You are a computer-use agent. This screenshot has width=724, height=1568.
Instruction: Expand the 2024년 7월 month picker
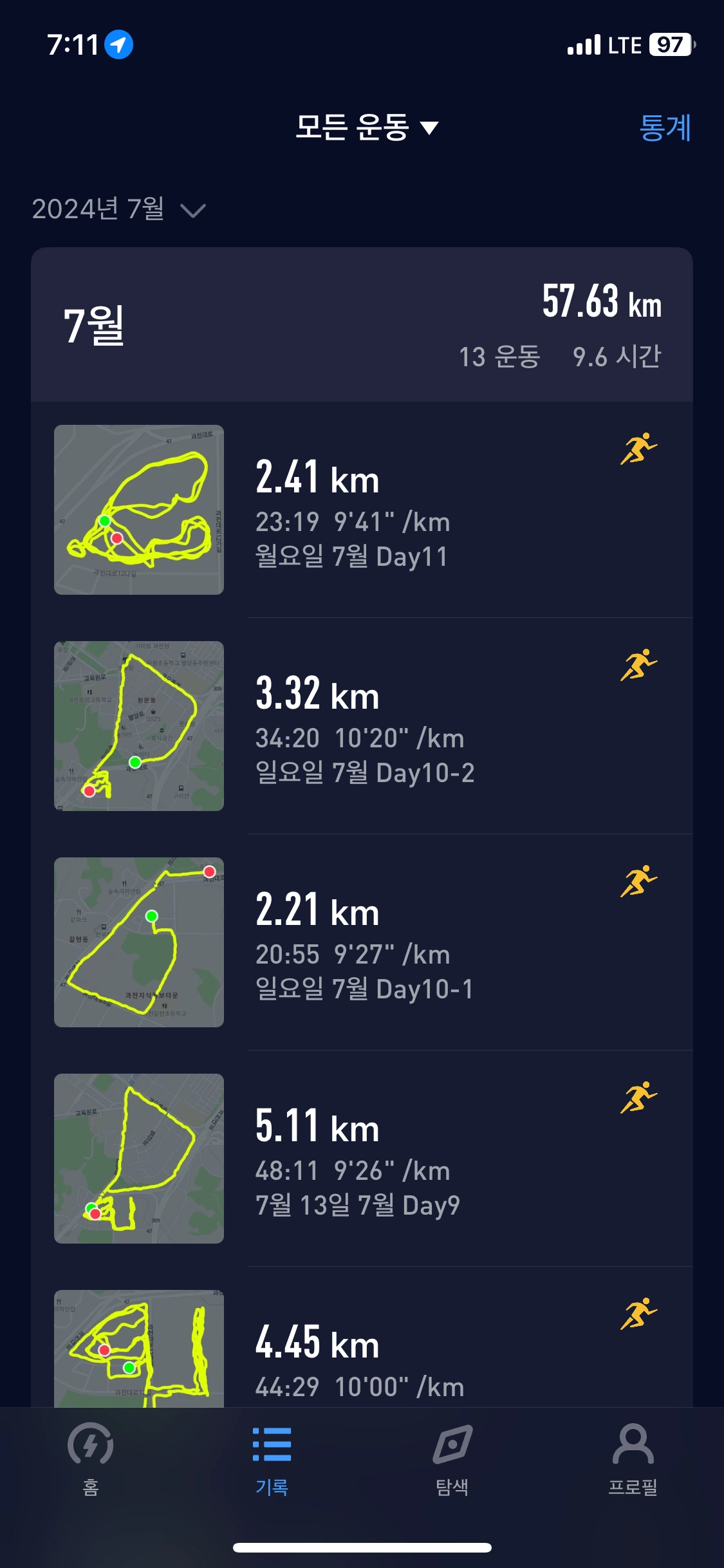click(x=119, y=209)
